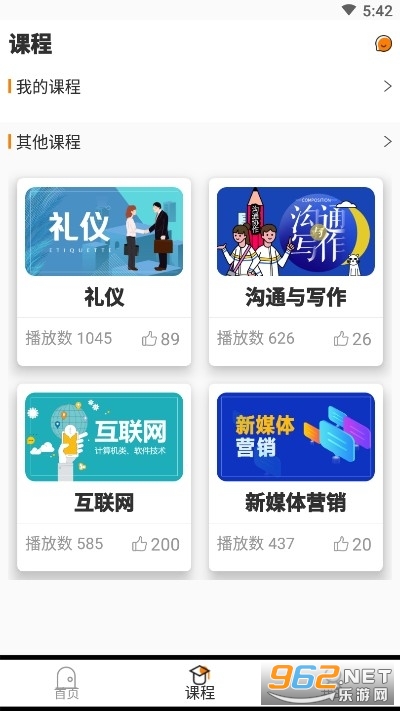This screenshot has width=400, height=711.
Task: Open the 礼仪 course card
Action: pos(104,272)
